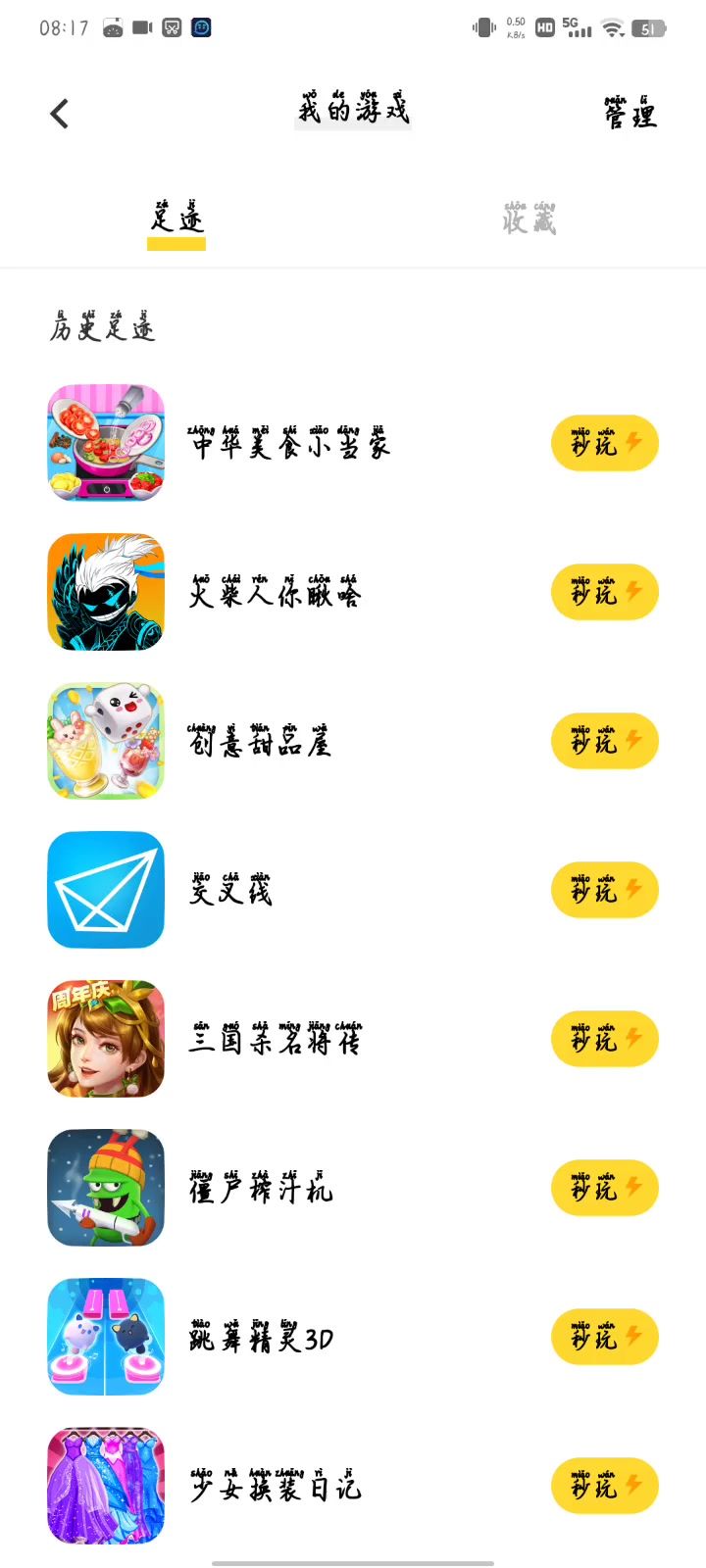Open the 火柴人你瞅啥 game row

pyautogui.click(x=275, y=594)
